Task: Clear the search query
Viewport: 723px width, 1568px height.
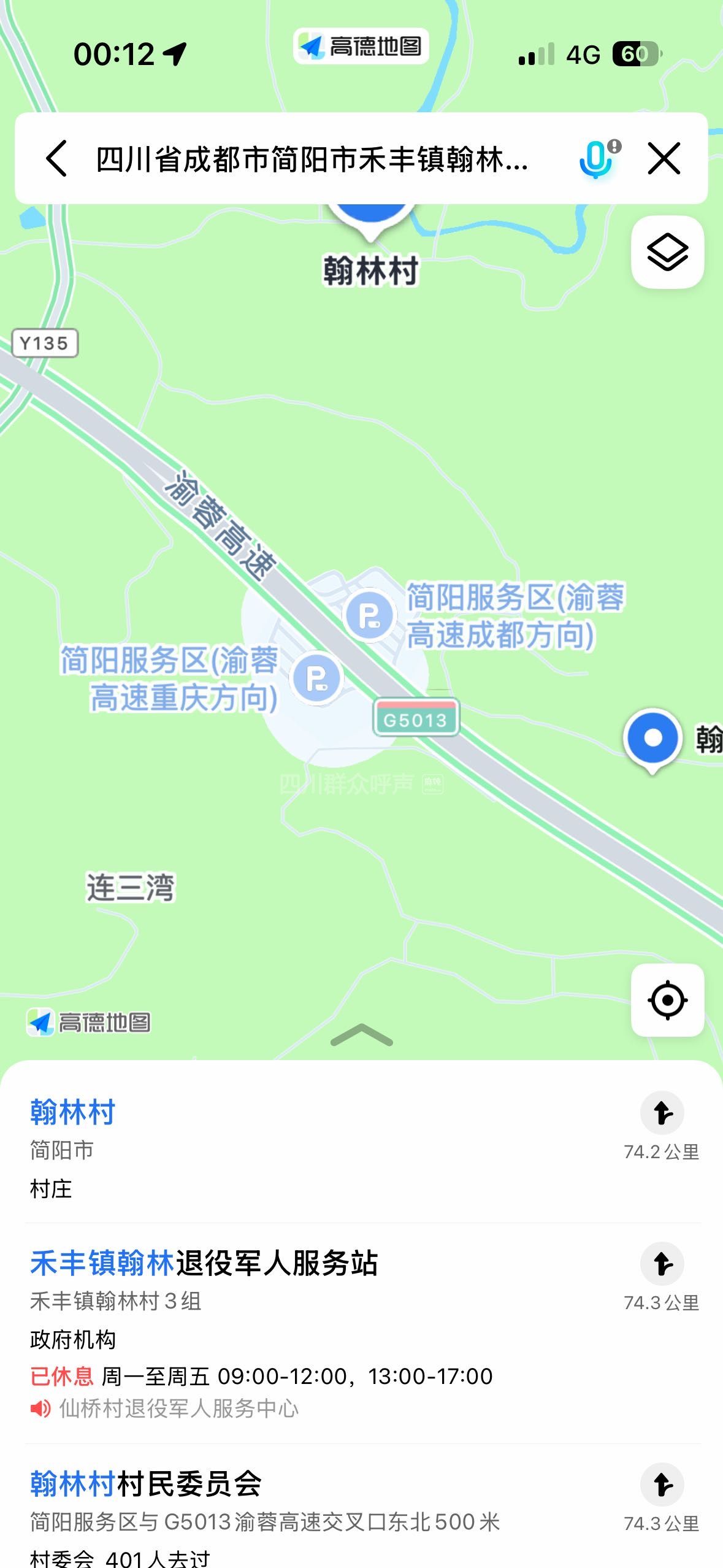Action: click(x=664, y=159)
